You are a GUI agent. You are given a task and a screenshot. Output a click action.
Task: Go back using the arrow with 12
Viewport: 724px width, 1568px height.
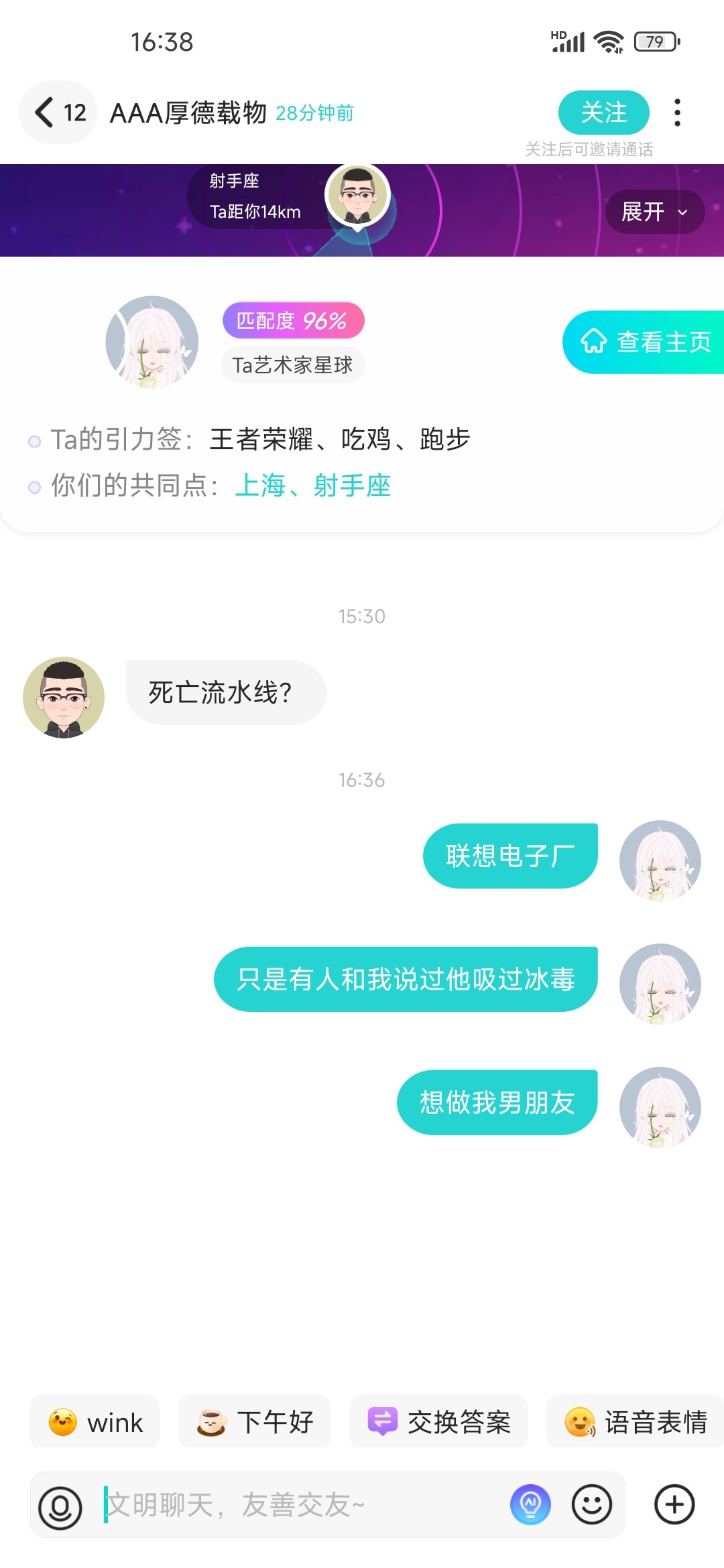tap(59, 113)
